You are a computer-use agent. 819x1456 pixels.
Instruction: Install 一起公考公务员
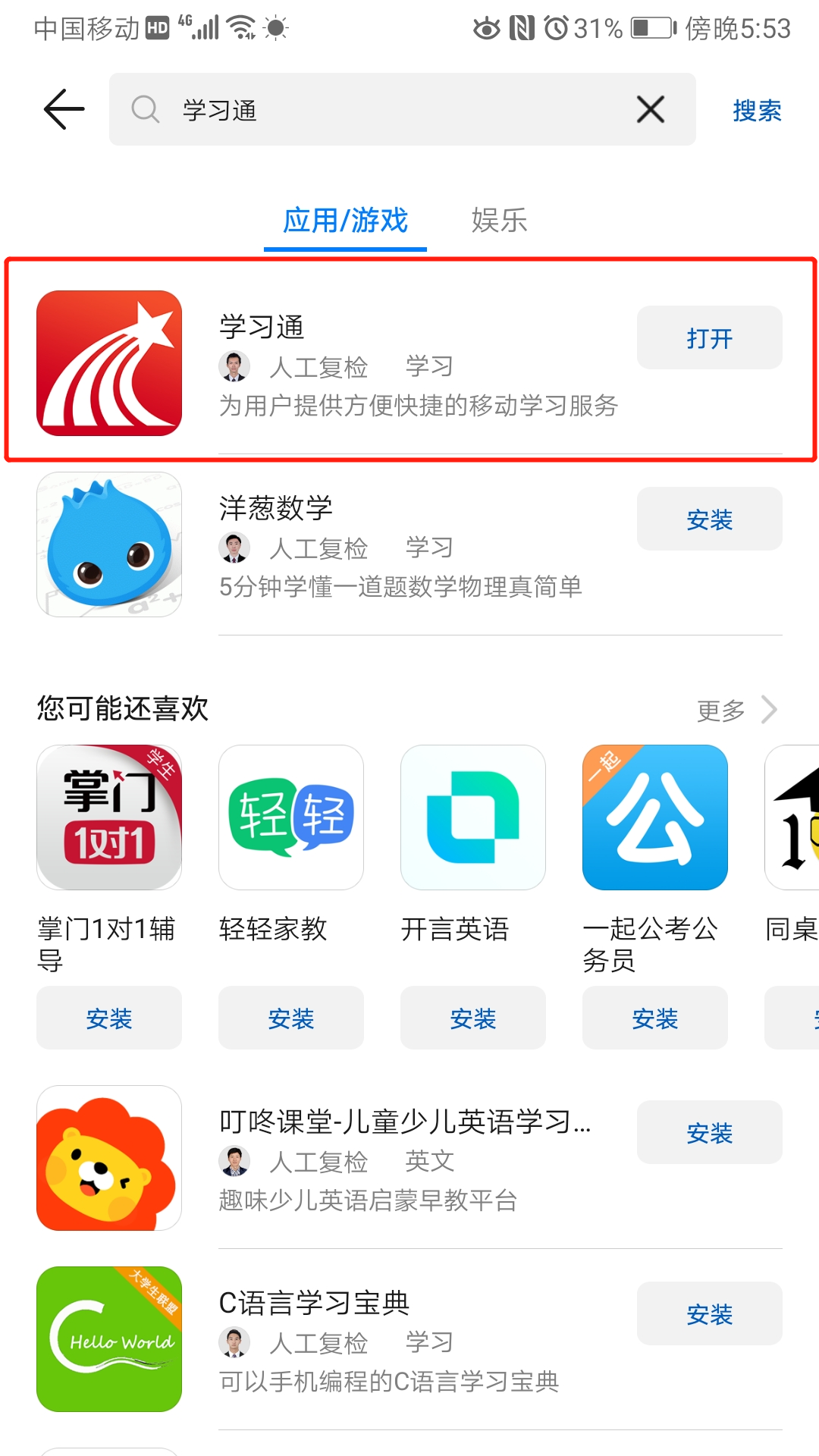(x=655, y=1018)
